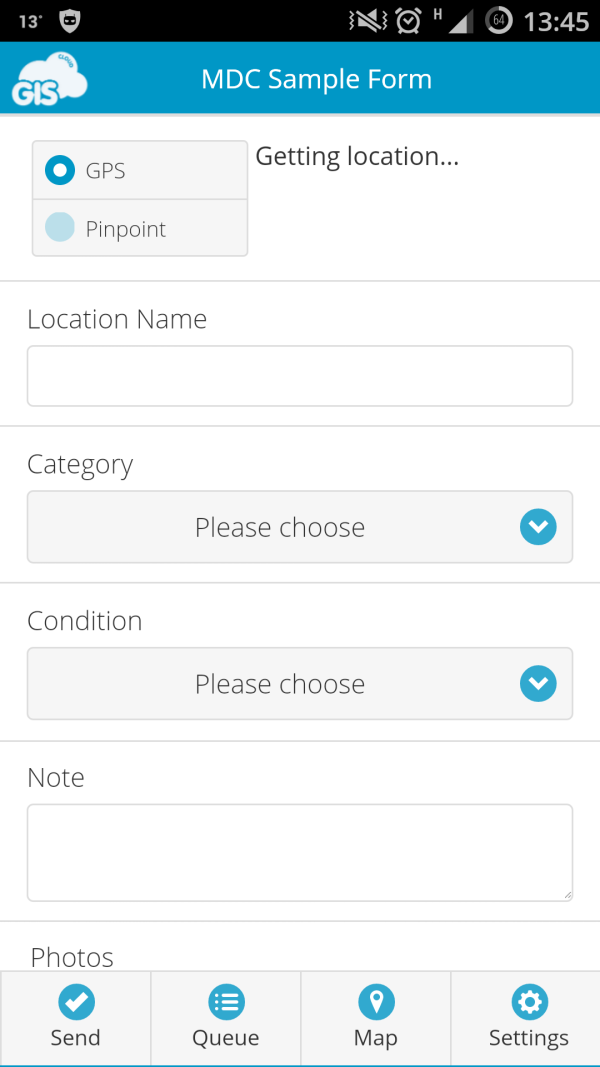Switch to the Map tab

(x=376, y=1018)
